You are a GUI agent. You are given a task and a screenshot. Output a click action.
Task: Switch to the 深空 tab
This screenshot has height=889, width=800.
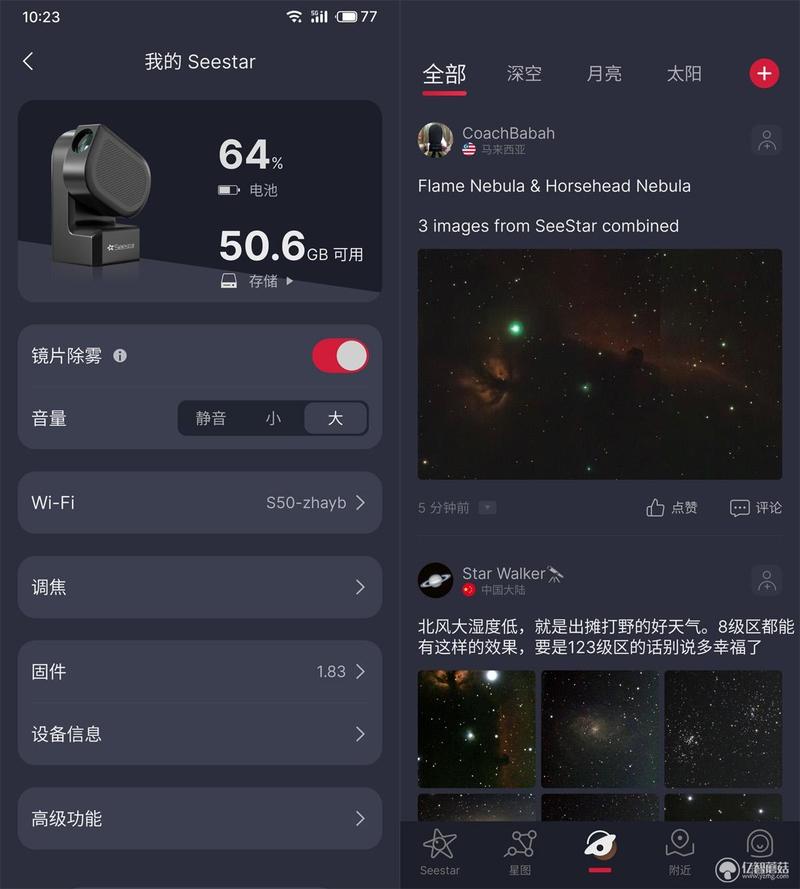(x=524, y=74)
